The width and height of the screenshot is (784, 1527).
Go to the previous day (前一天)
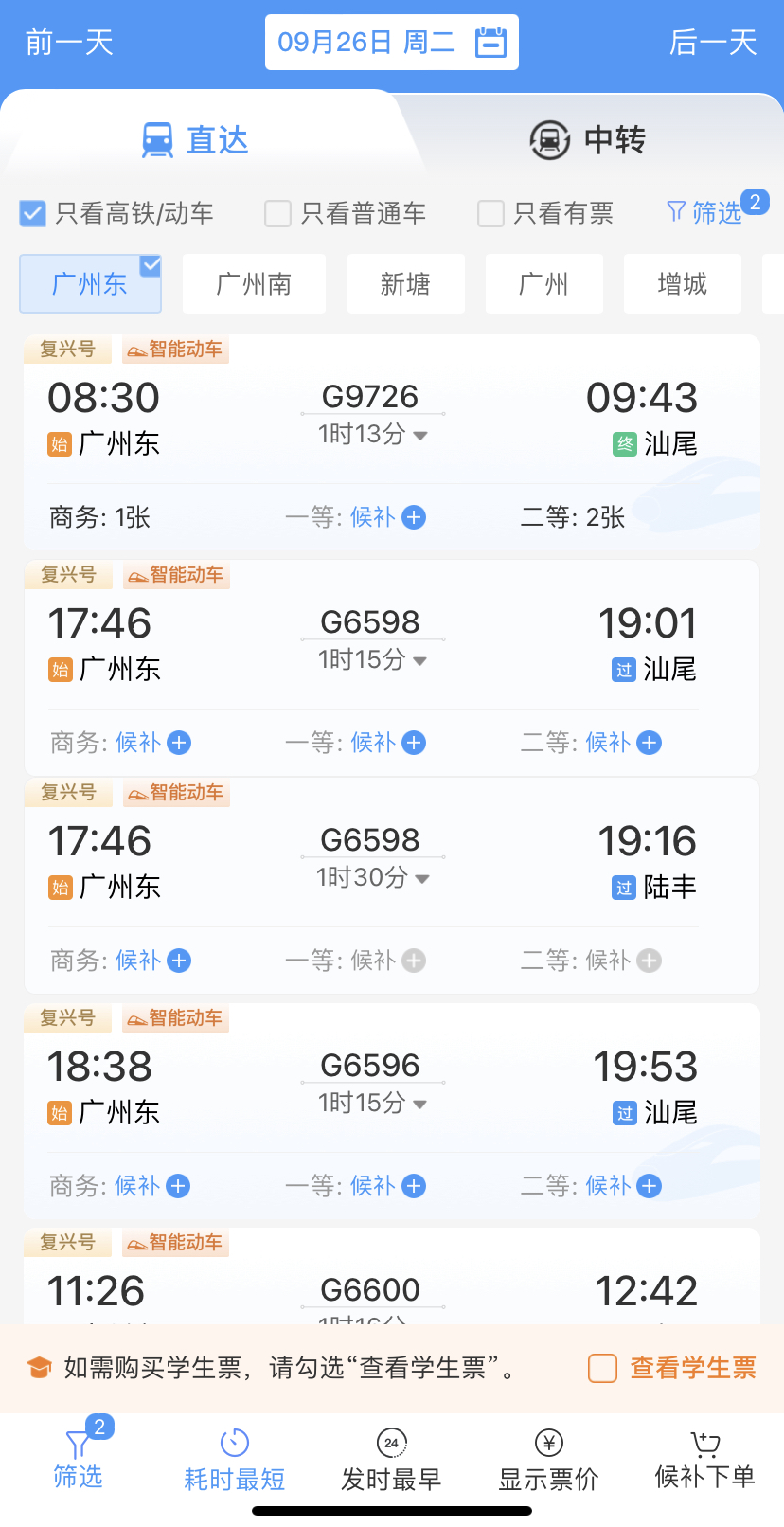[x=69, y=43]
